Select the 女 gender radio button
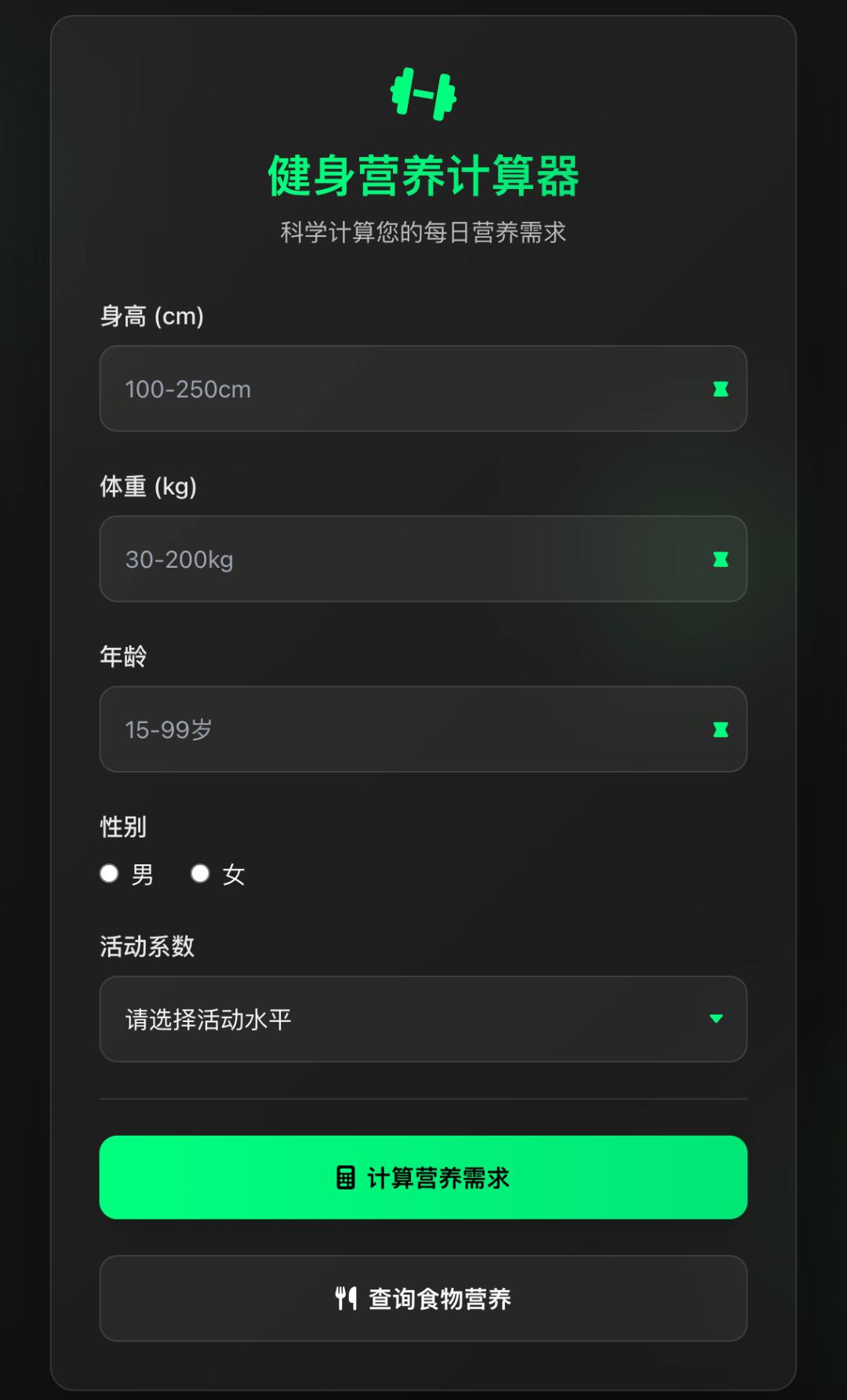Screen dimensions: 847x1400 tap(200, 873)
